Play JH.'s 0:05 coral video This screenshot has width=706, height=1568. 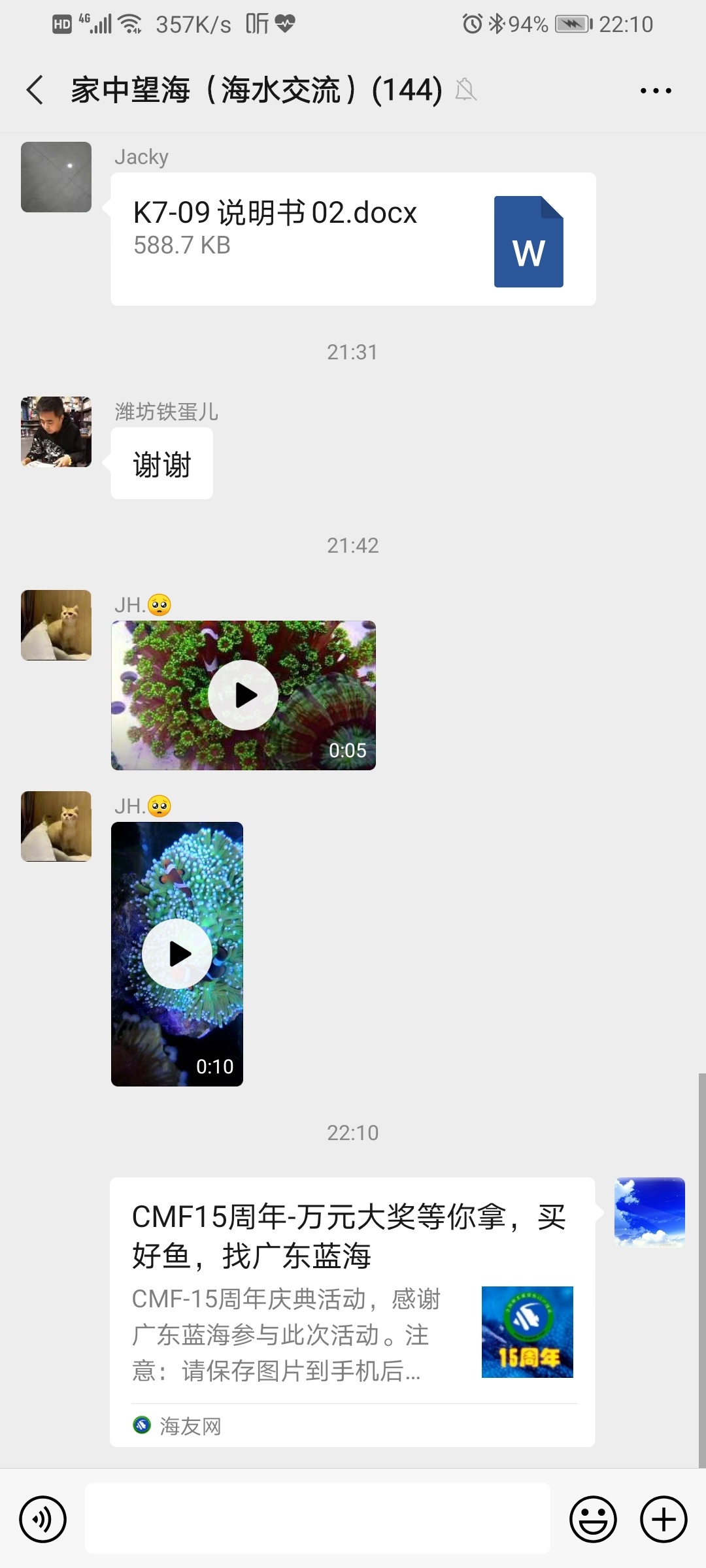point(243,695)
